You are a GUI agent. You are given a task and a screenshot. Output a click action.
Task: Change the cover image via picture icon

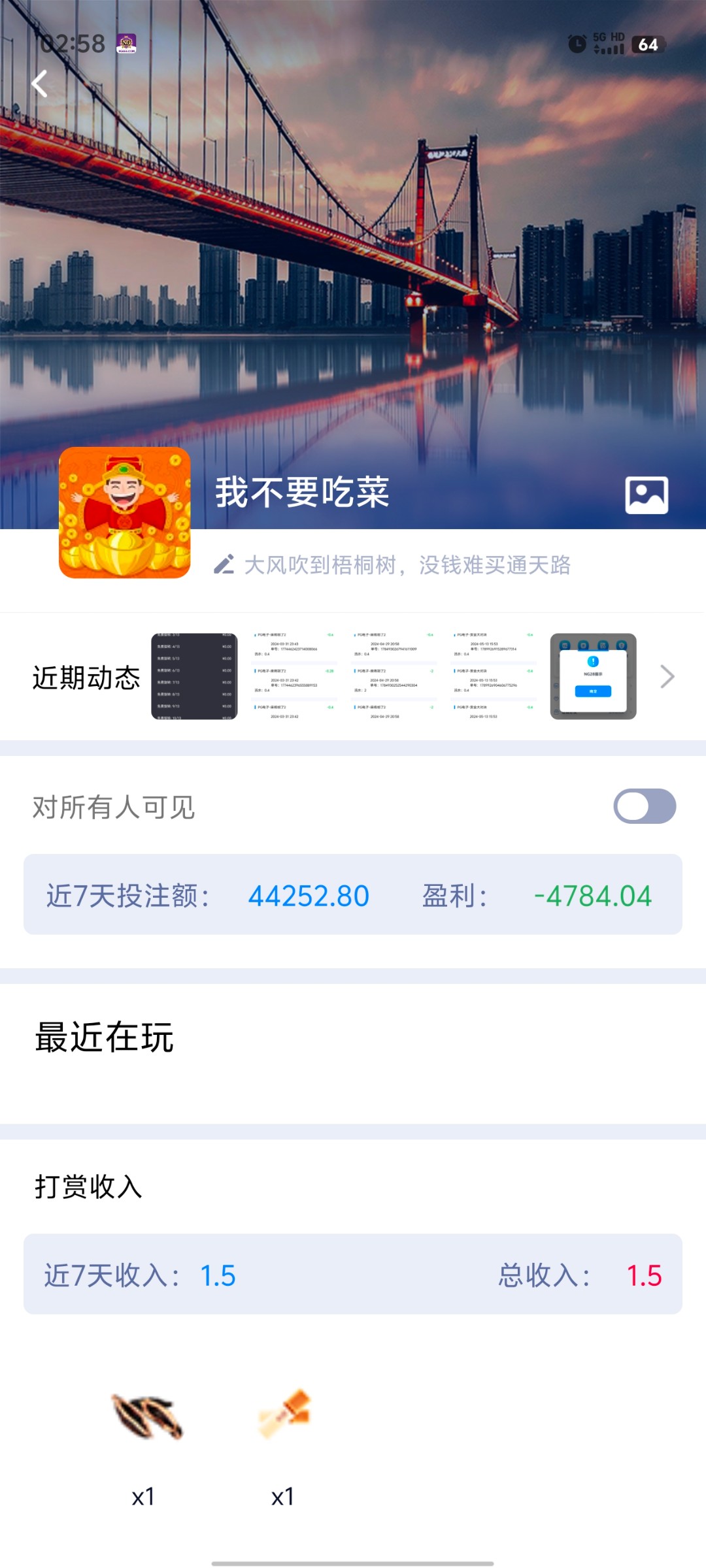647,495
